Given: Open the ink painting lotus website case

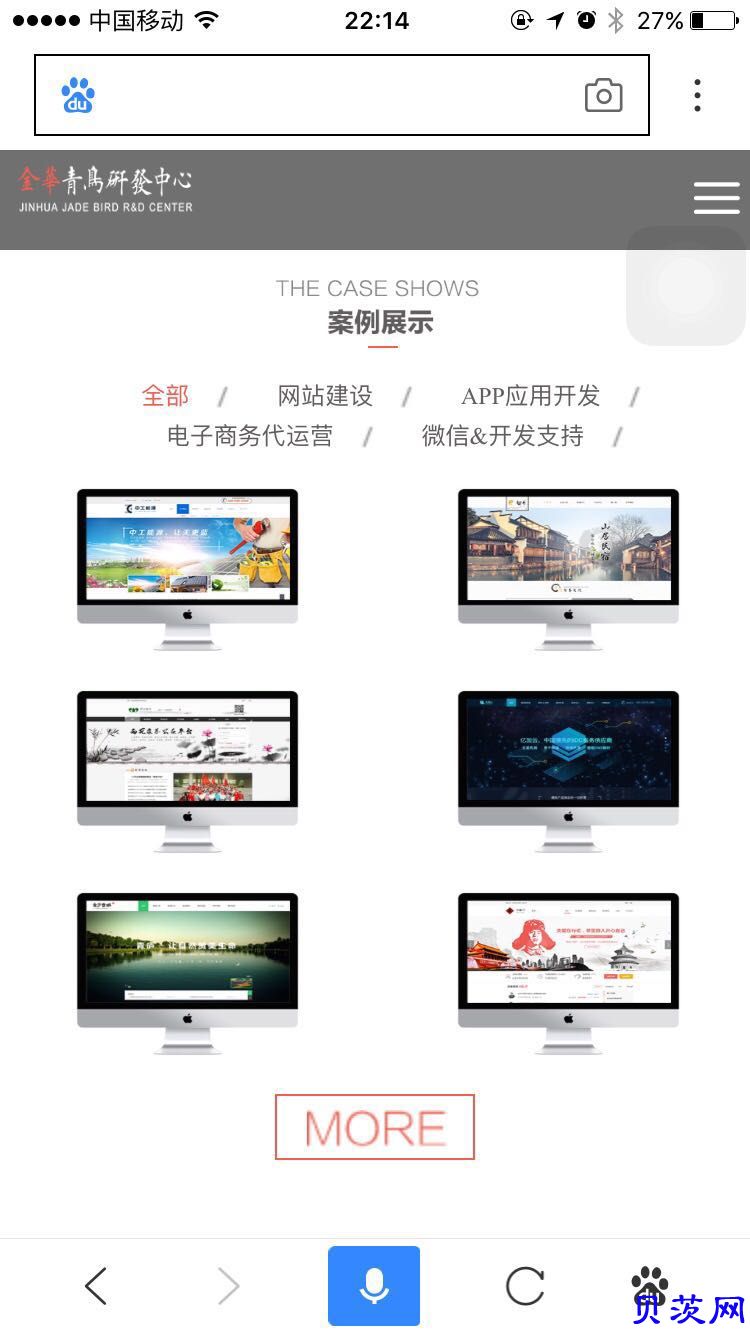Looking at the screenshot, I should [187, 771].
